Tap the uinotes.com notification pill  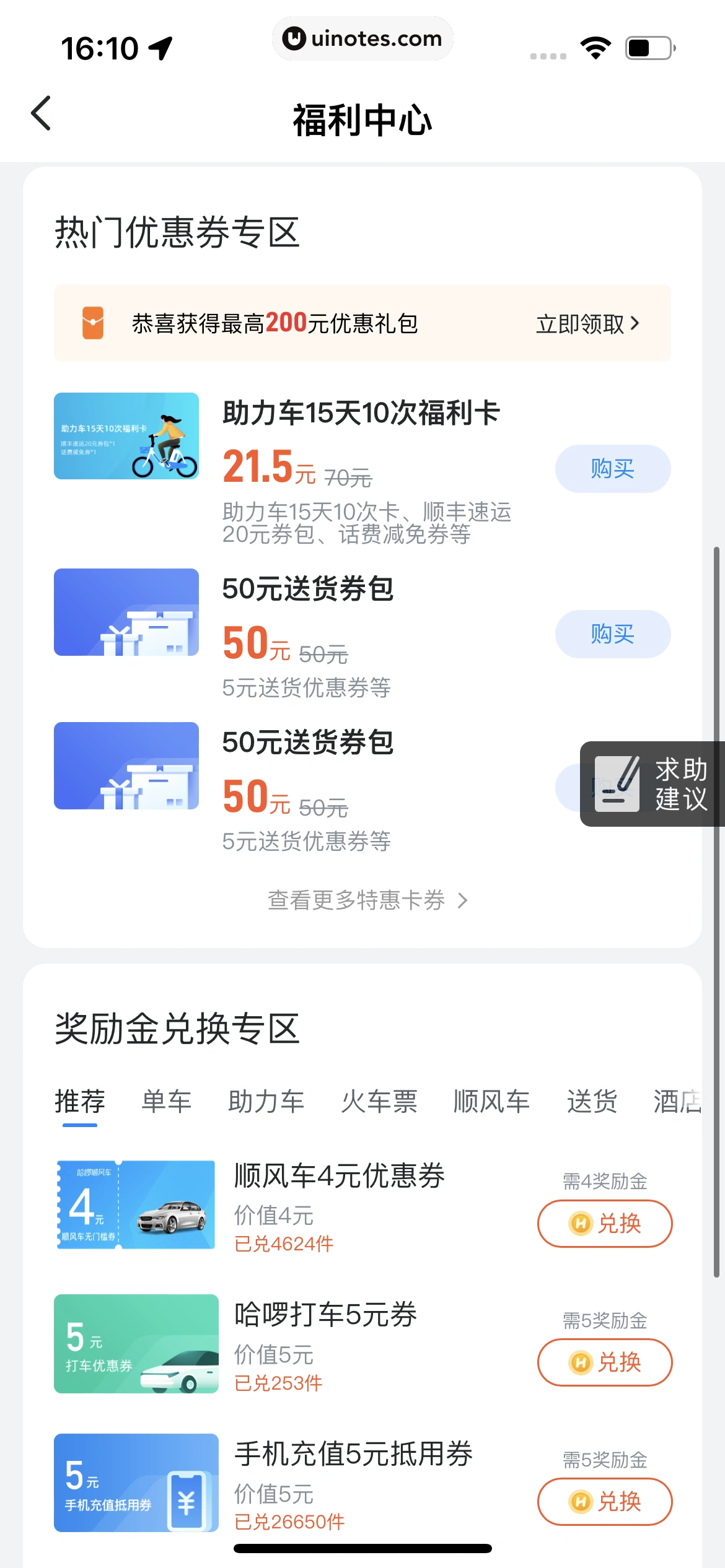click(362, 38)
